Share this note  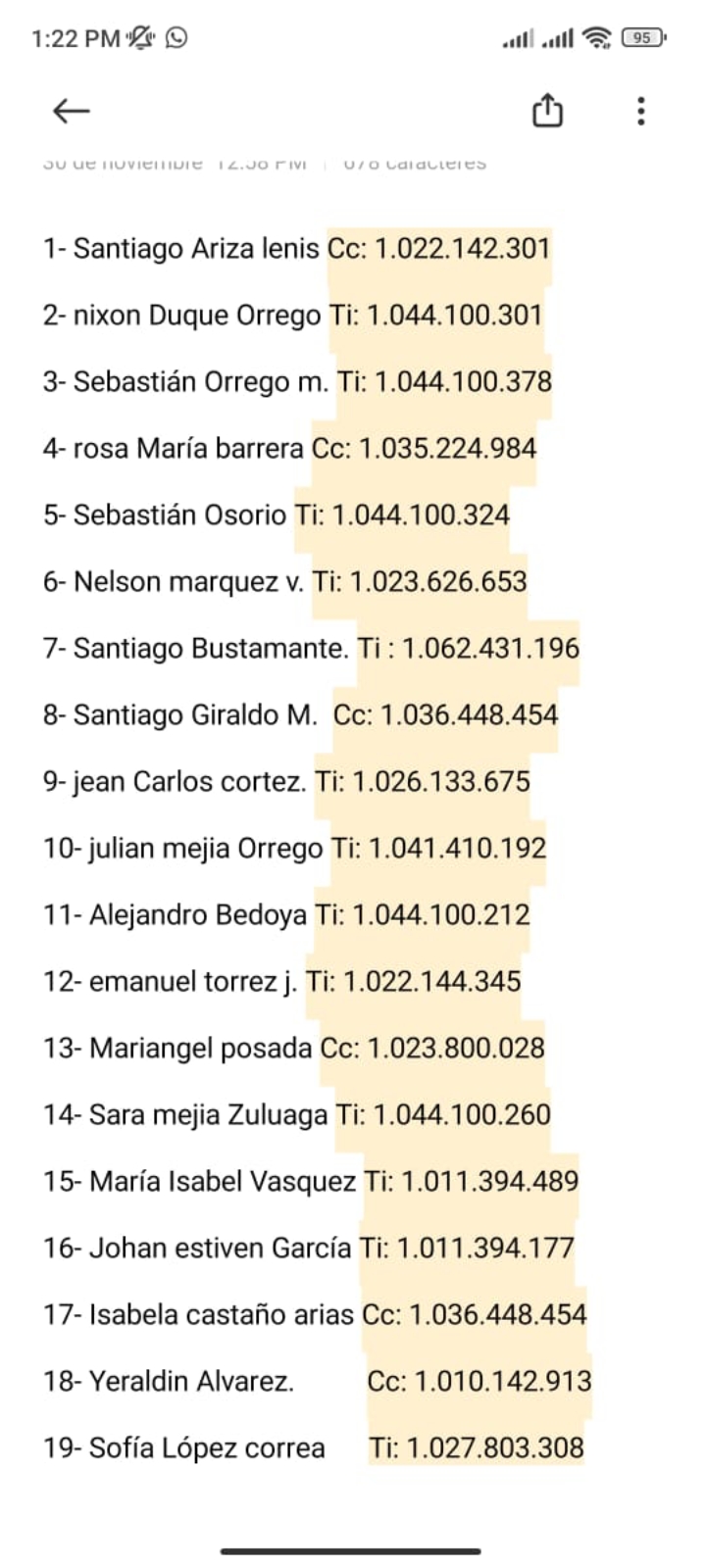click(547, 111)
